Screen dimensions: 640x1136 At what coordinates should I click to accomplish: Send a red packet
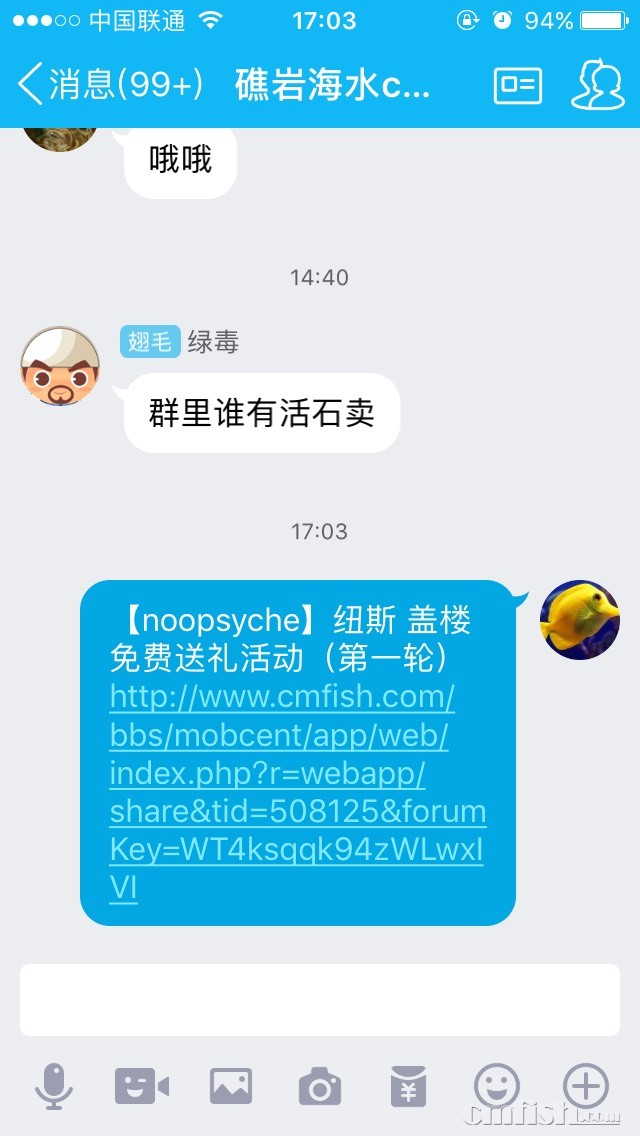coord(408,1086)
